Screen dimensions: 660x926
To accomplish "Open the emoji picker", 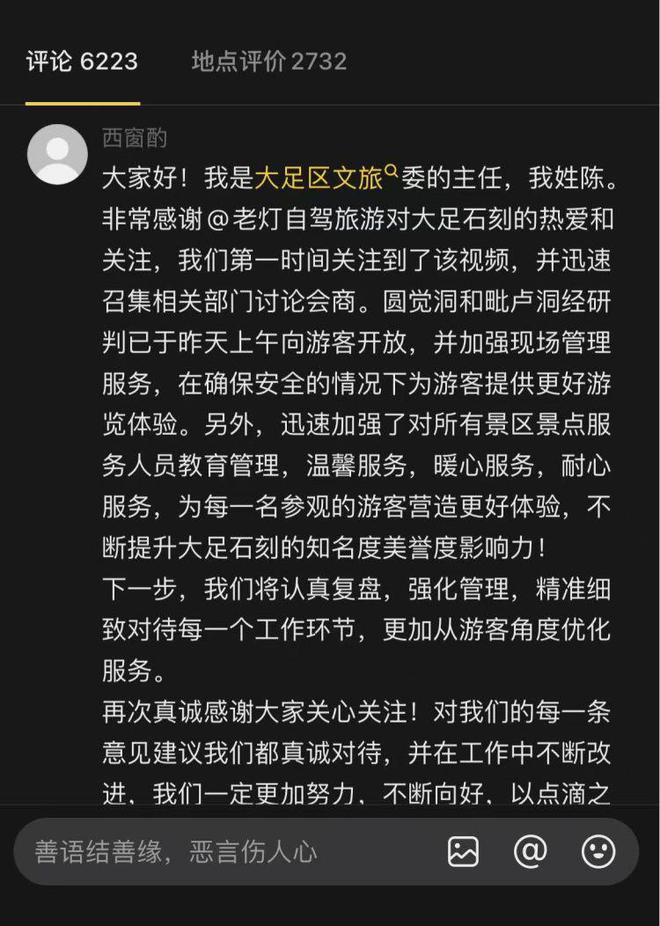I will [598, 851].
